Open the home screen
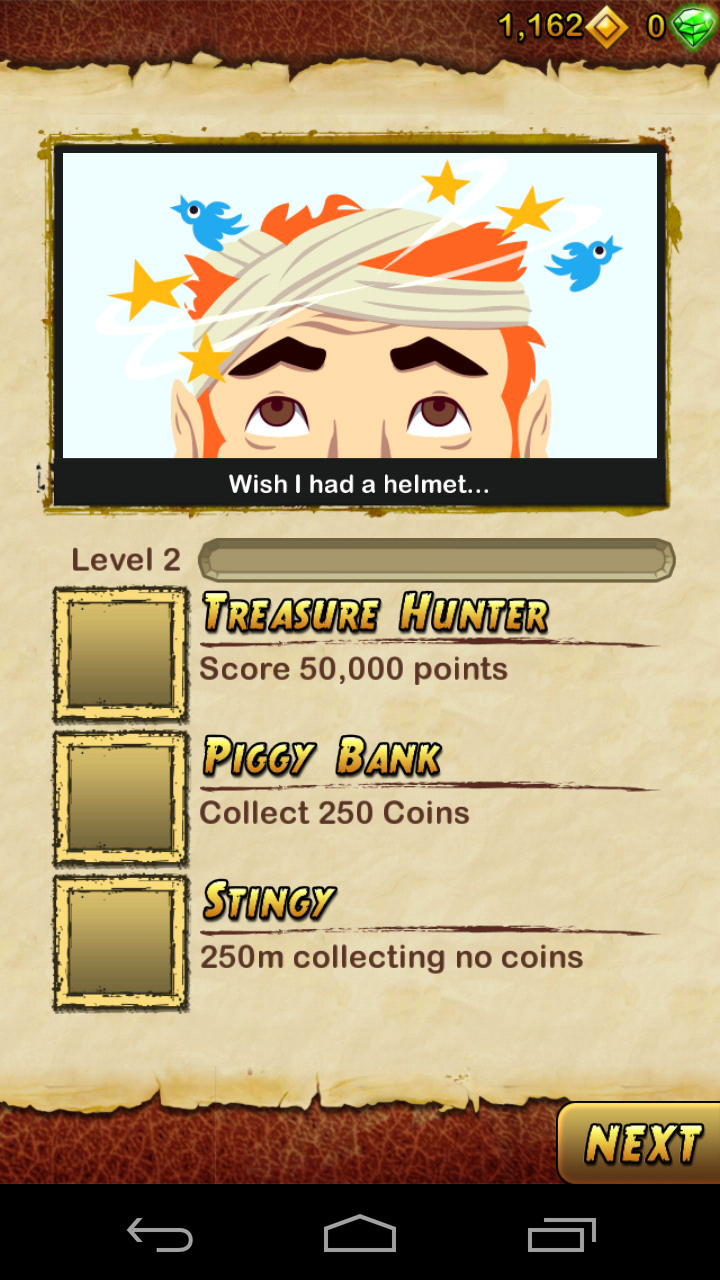 pos(360,1234)
